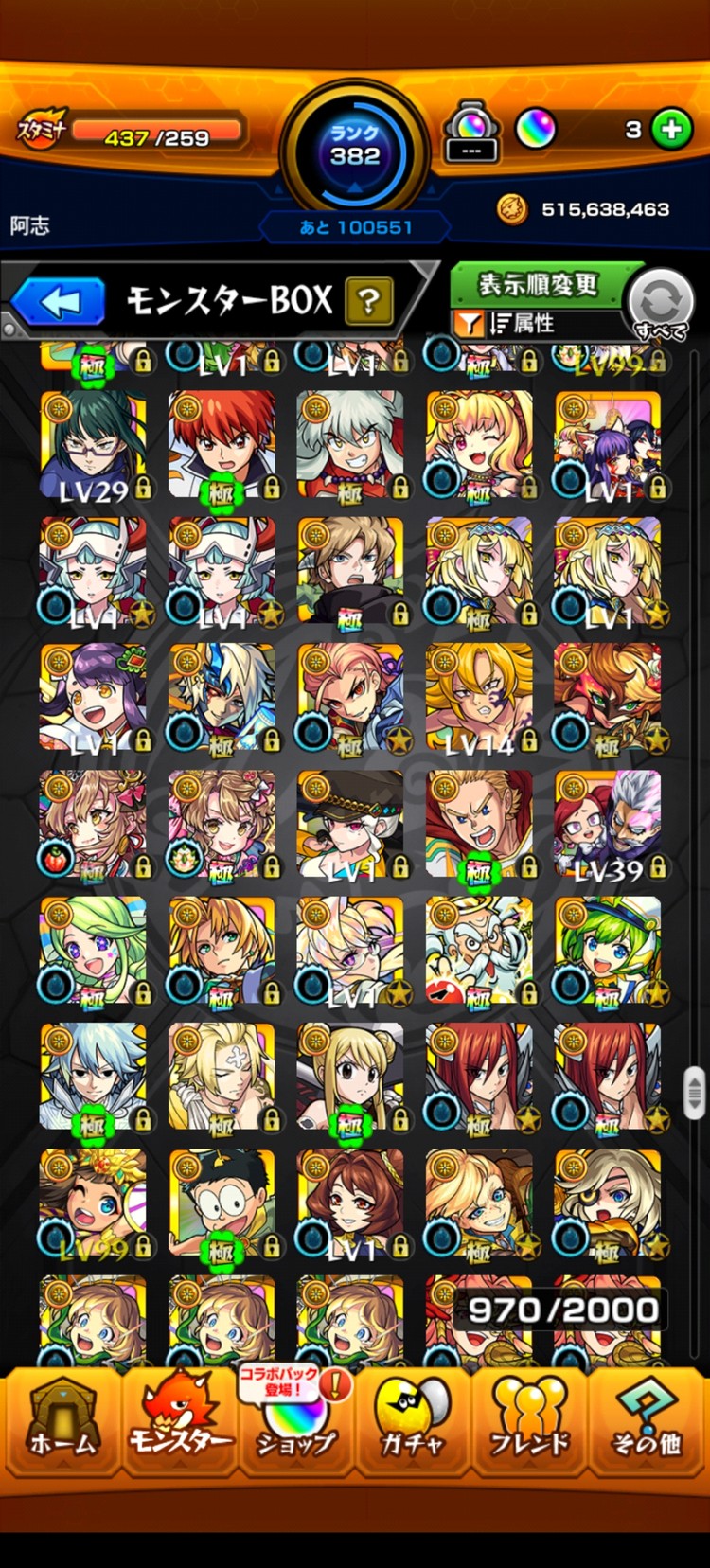Select the LV29 green-haired glasses monster
710x1568 pixels.
pyautogui.click(x=93, y=445)
